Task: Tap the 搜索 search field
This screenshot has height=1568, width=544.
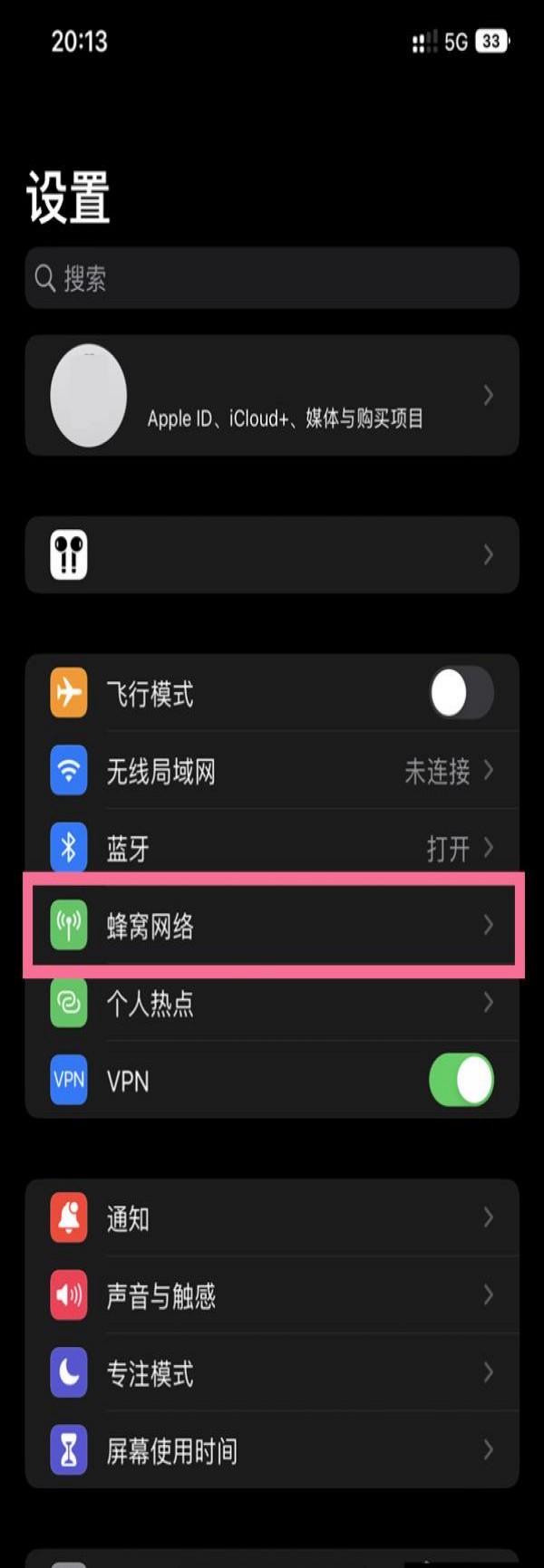Action: tap(272, 278)
